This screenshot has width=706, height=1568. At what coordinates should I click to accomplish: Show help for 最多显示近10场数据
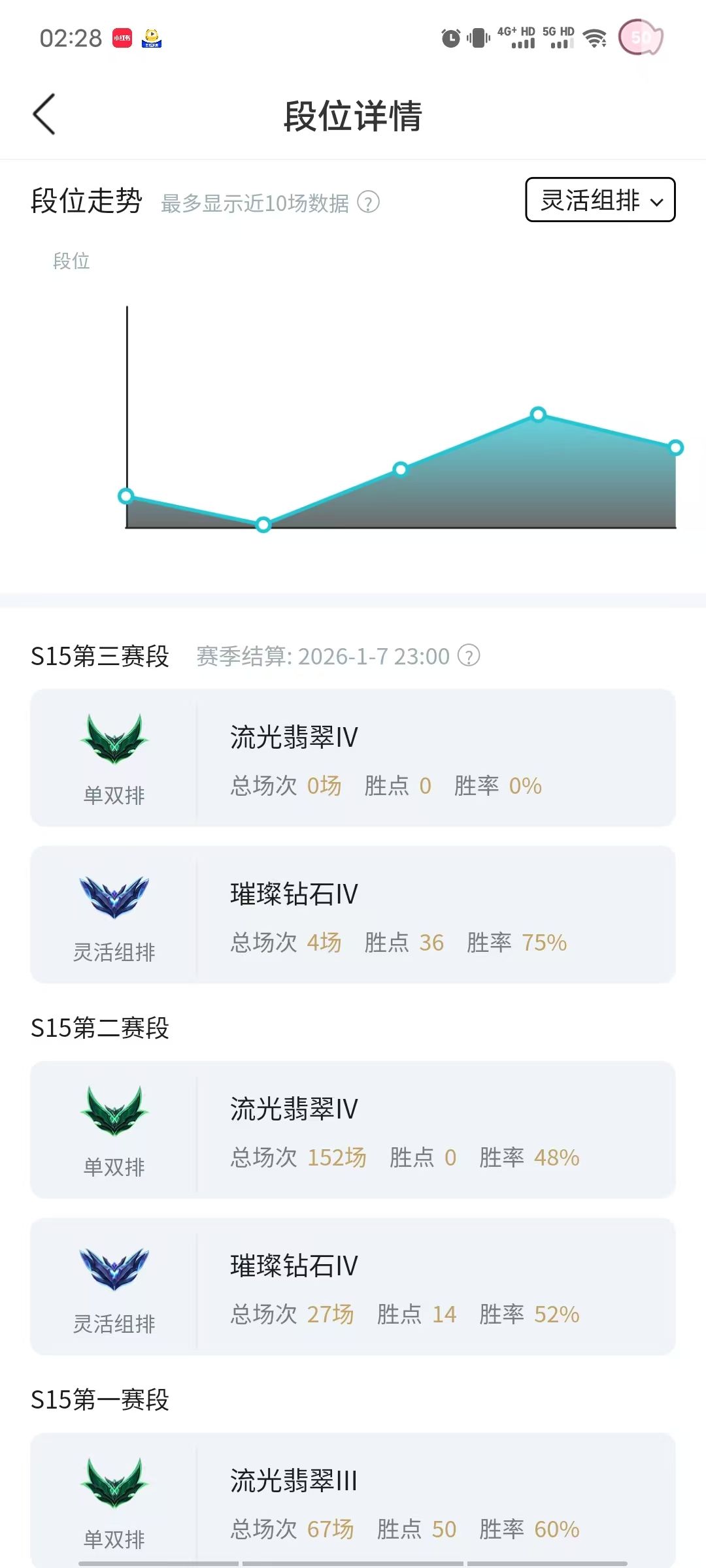point(369,203)
